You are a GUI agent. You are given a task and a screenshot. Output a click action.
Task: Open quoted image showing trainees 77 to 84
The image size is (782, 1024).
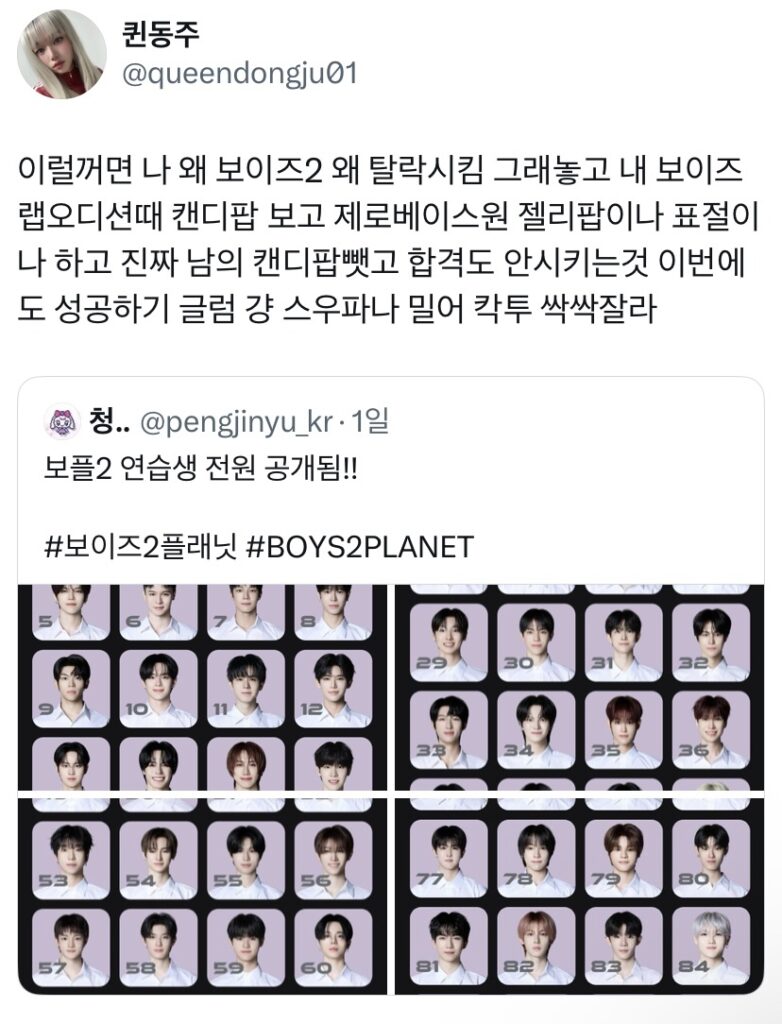(x=586, y=895)
